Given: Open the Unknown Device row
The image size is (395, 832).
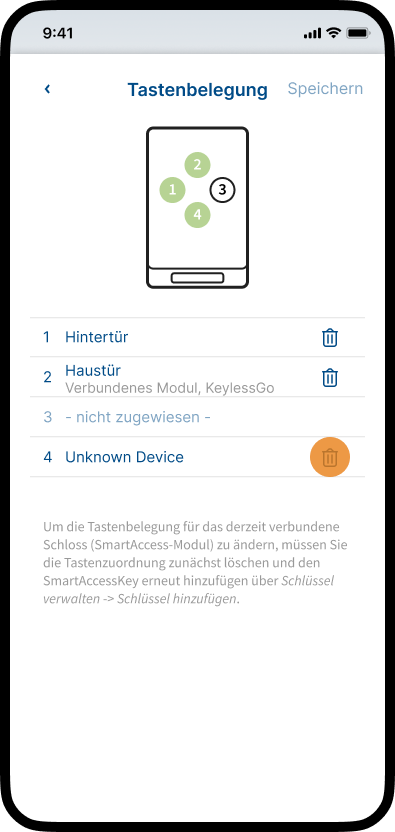Looking at the screenshot, I should (198, 457).
